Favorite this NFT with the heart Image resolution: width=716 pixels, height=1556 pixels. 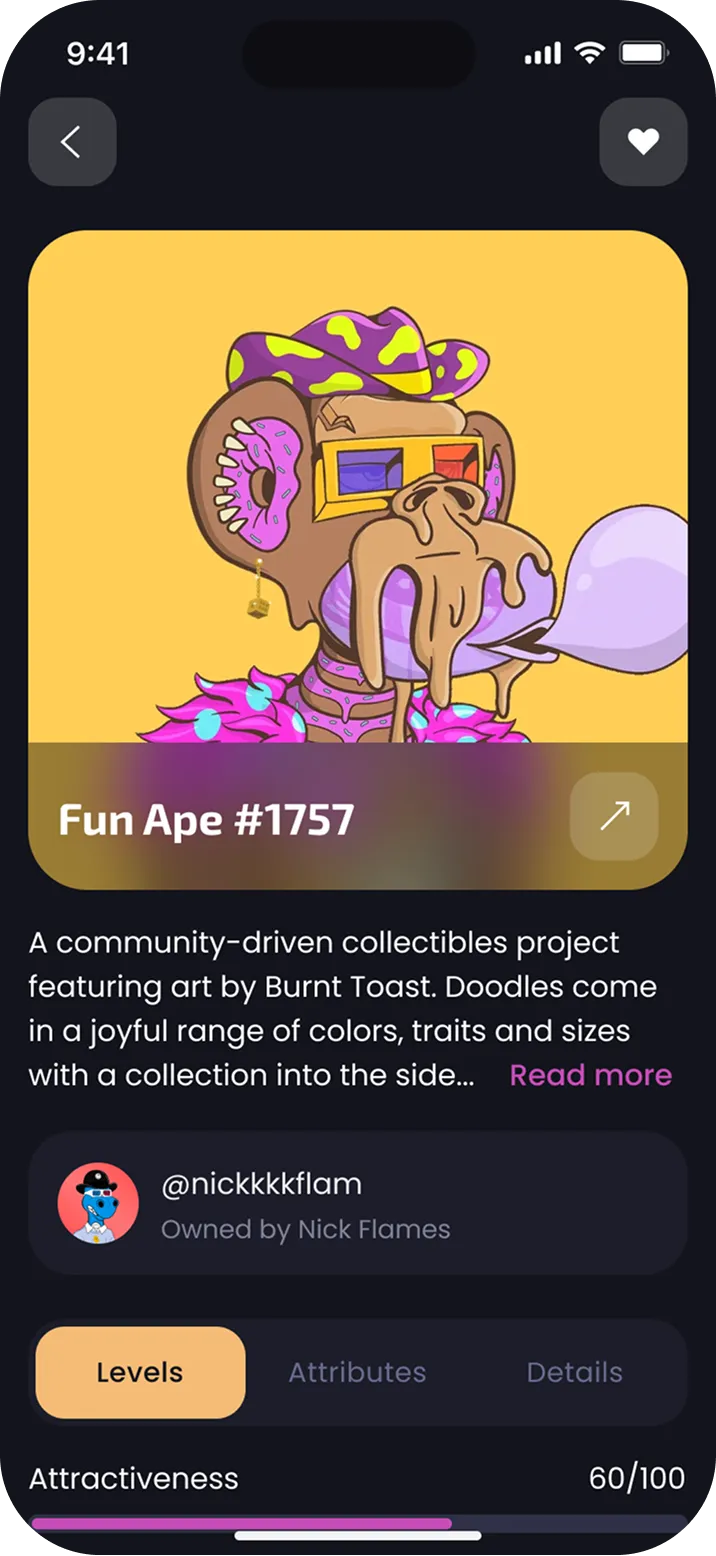point(643,142)
